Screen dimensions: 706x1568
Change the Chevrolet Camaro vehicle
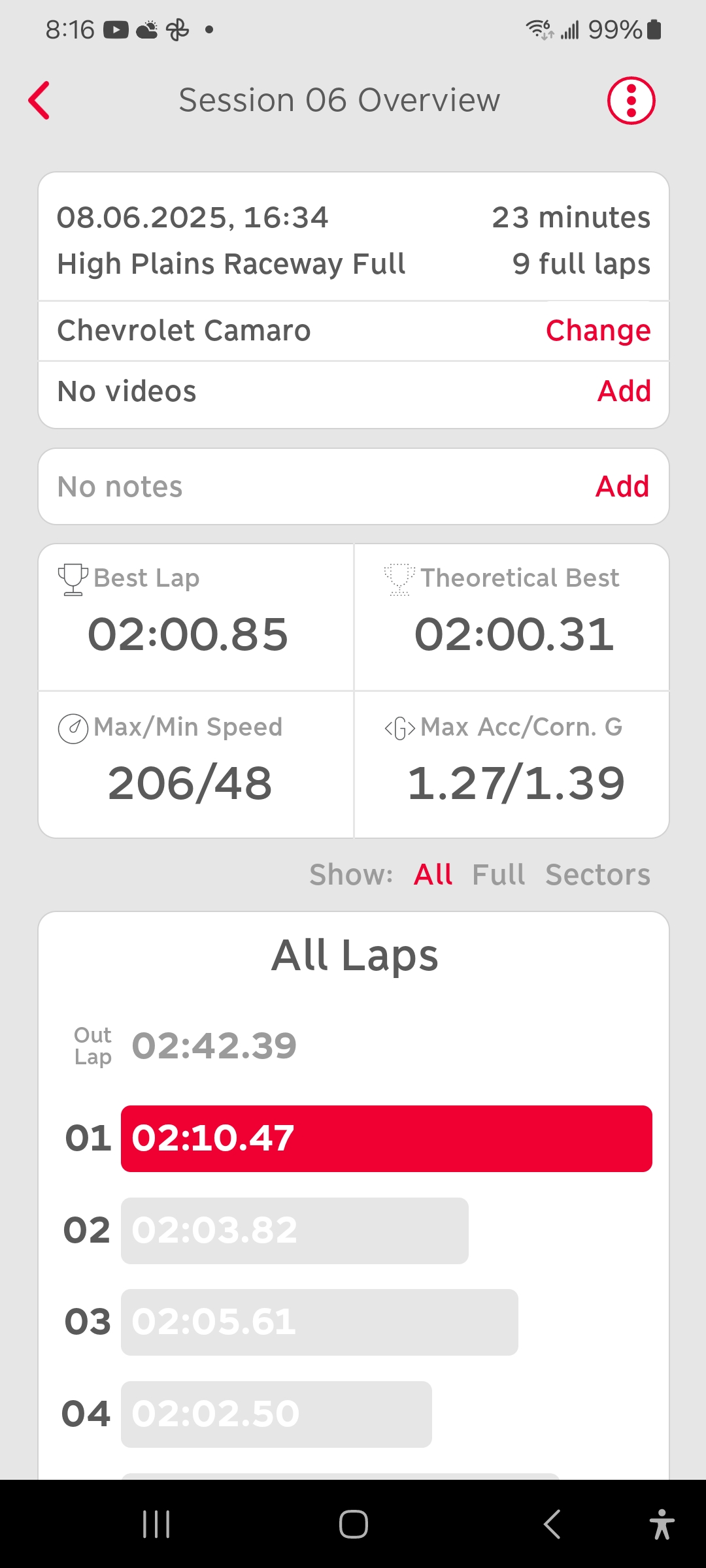(x=598, y=331)
